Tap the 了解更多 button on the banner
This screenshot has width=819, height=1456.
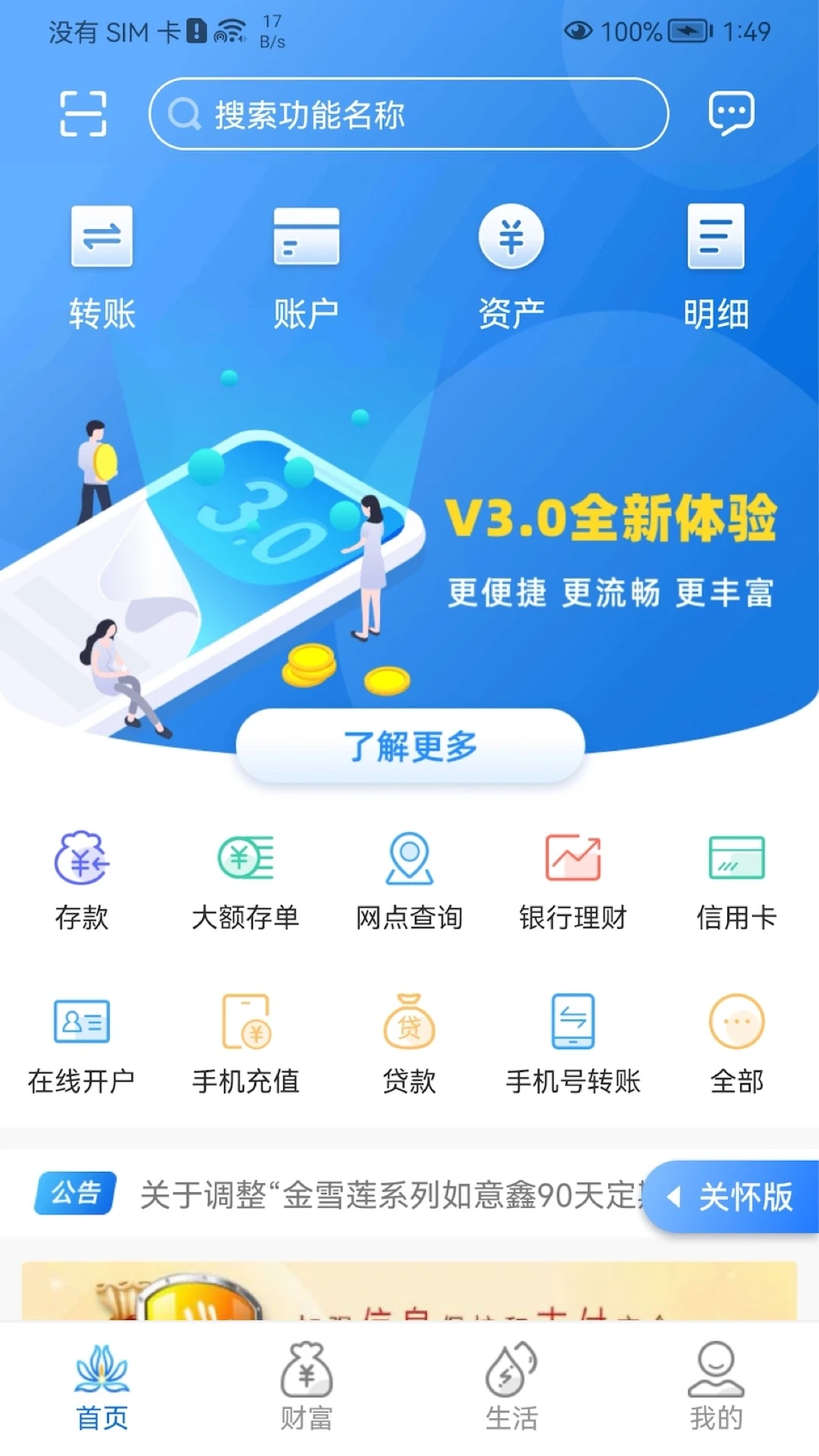pyautogui.click(x=409, y=745)
